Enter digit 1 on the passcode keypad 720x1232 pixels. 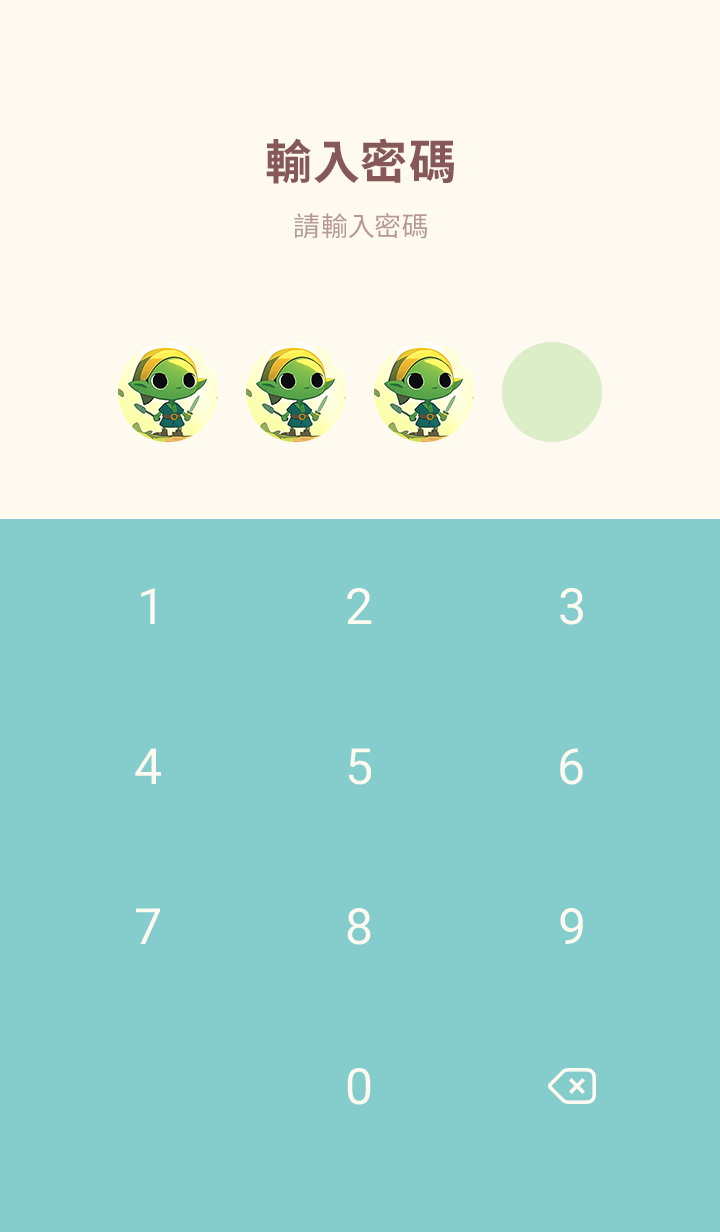(x=149, y=607)
